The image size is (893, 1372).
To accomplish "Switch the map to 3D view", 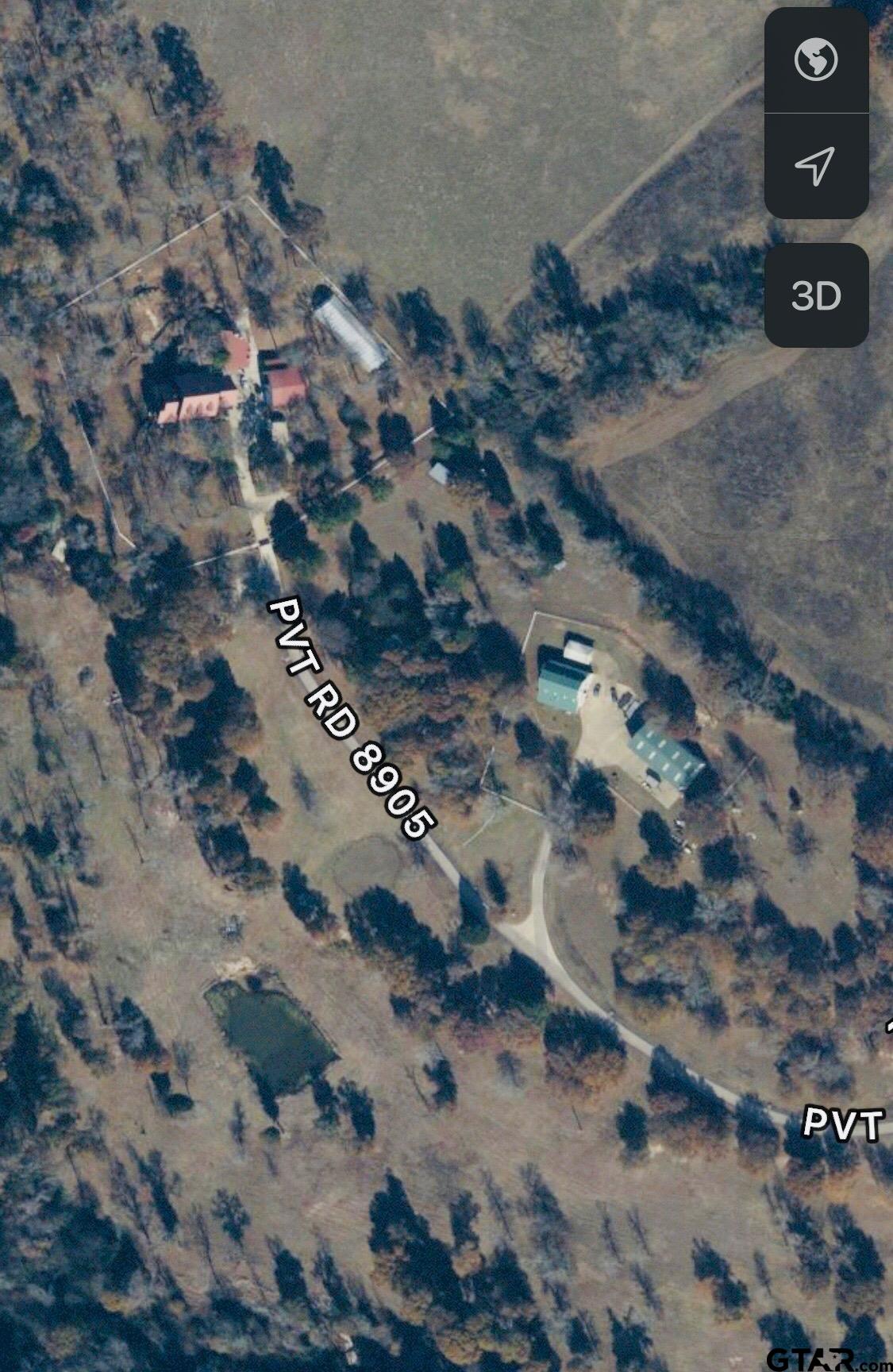I will click(x=816, y=295).
